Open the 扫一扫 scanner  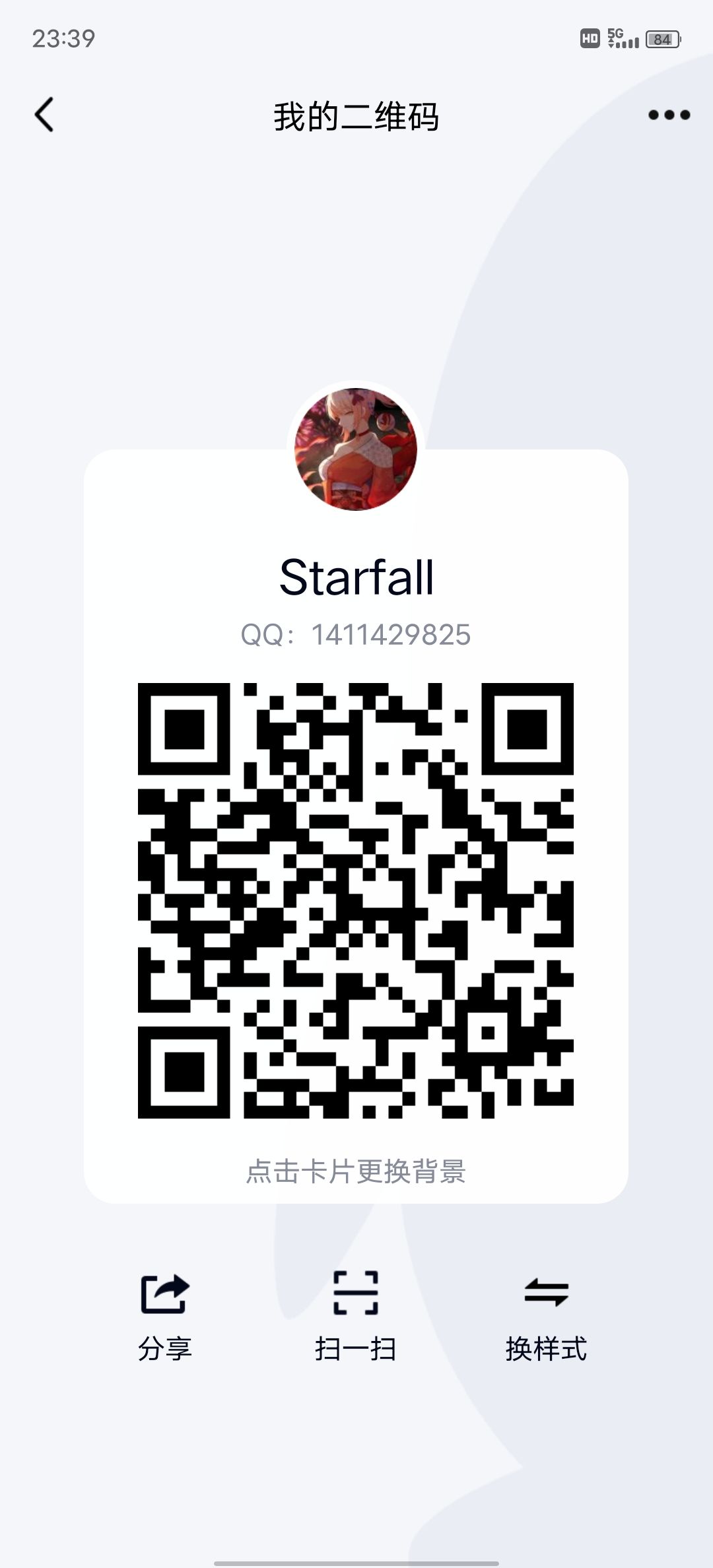[356, 1315]
